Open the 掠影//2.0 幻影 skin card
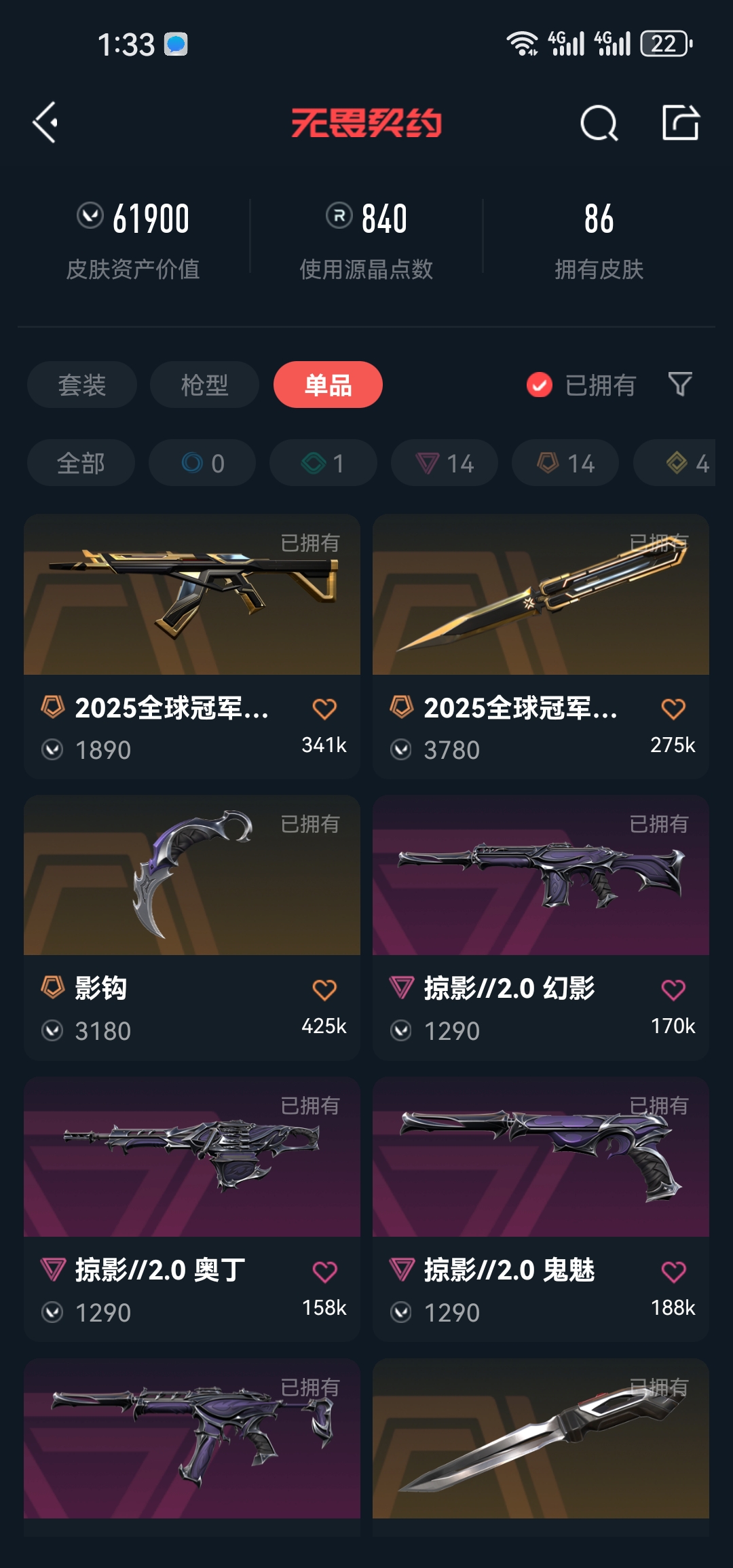This screenshot has height=1568, width=733. [x=540, y=882]
